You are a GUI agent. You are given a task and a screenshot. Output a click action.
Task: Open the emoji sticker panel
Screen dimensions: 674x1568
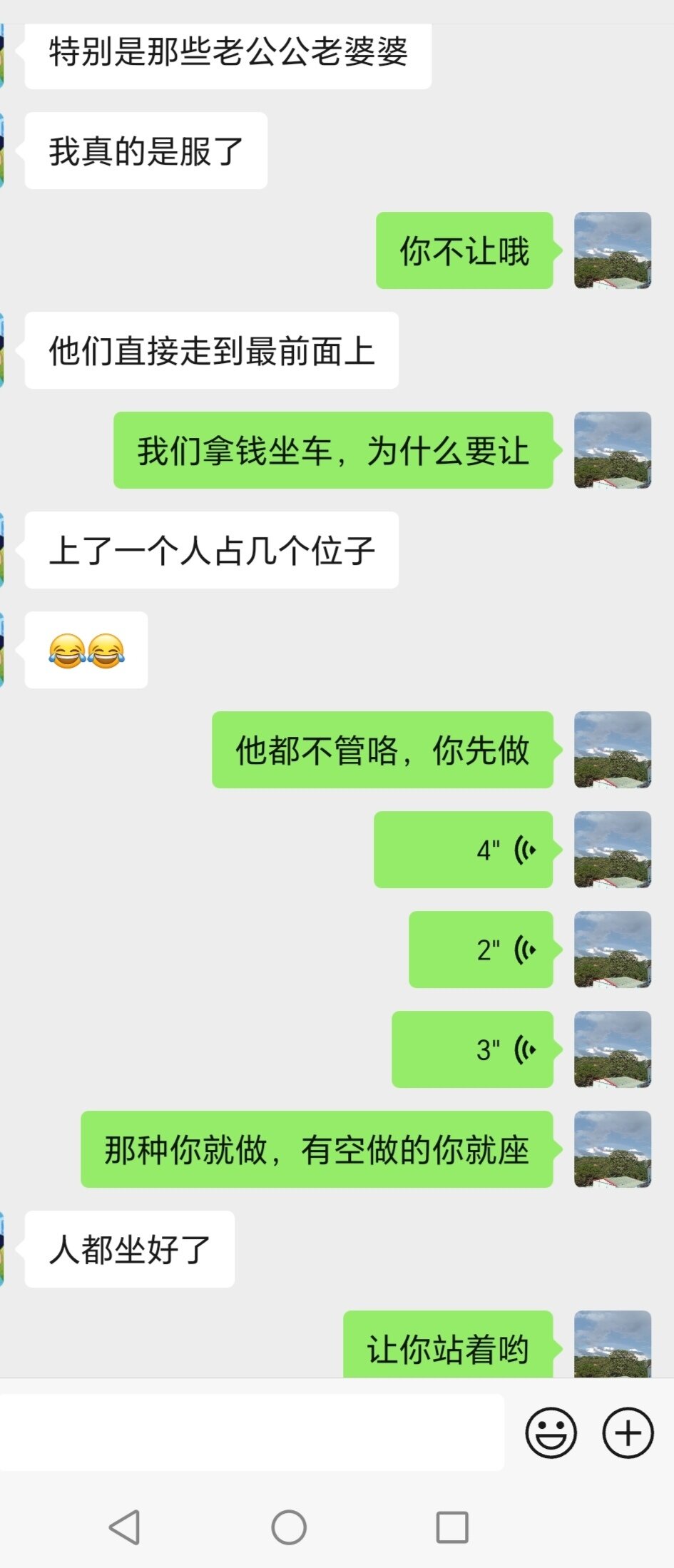pos(551,1432)
